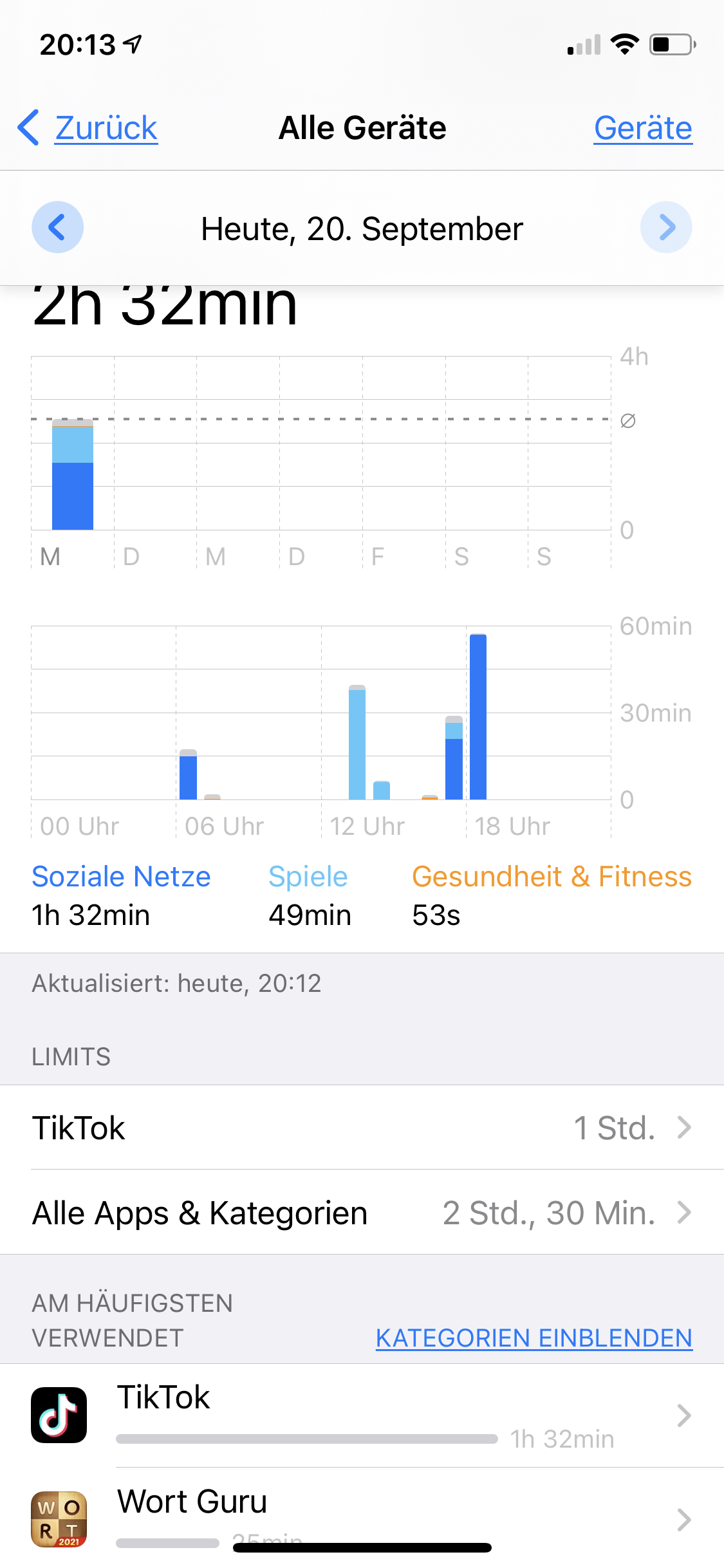Viewport: 724px width, 1568px height.
Task: Open TikTok usage details in most used
Action: 362,1415
